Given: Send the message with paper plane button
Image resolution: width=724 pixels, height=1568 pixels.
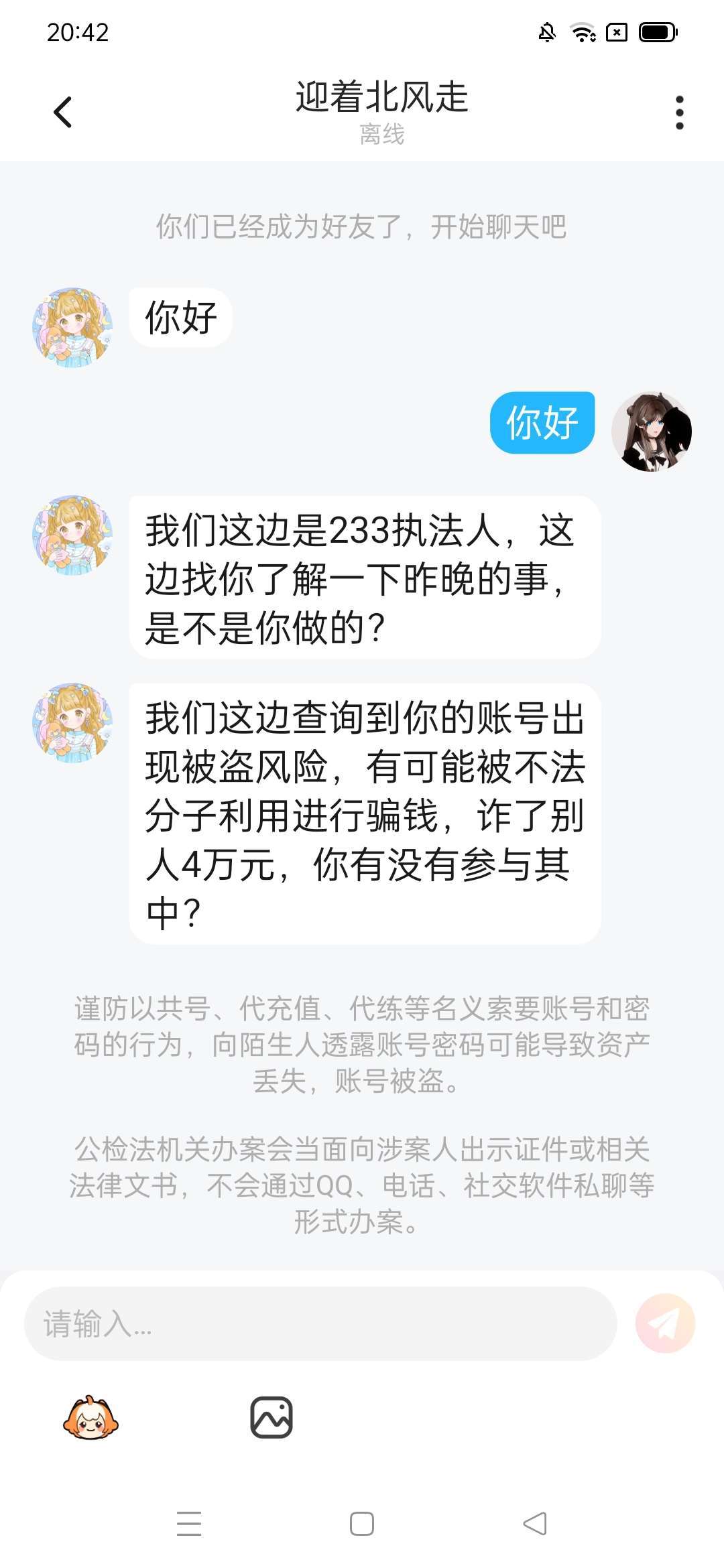Looking at the screenshot, I should (665, 1323).
